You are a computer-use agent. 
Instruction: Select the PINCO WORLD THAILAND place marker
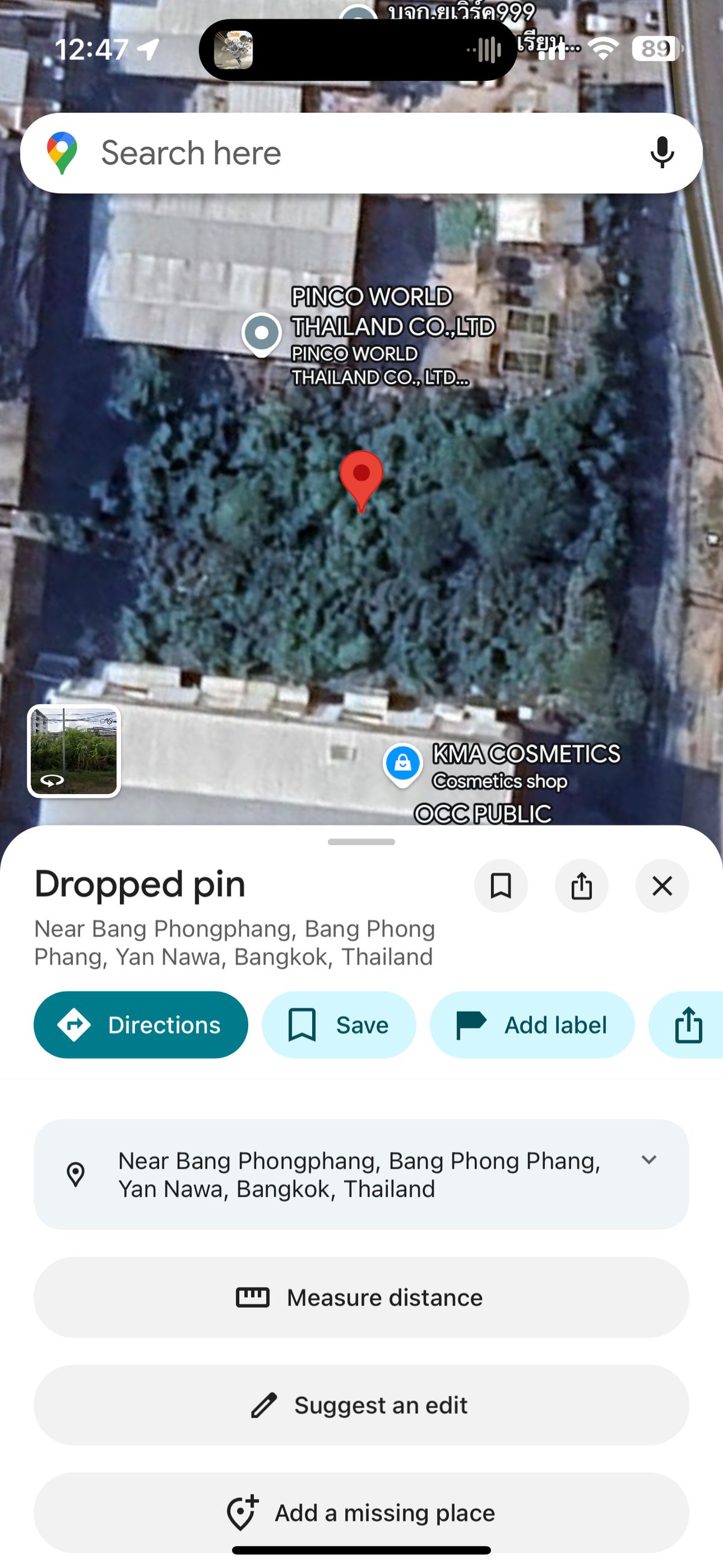(261, 333)
